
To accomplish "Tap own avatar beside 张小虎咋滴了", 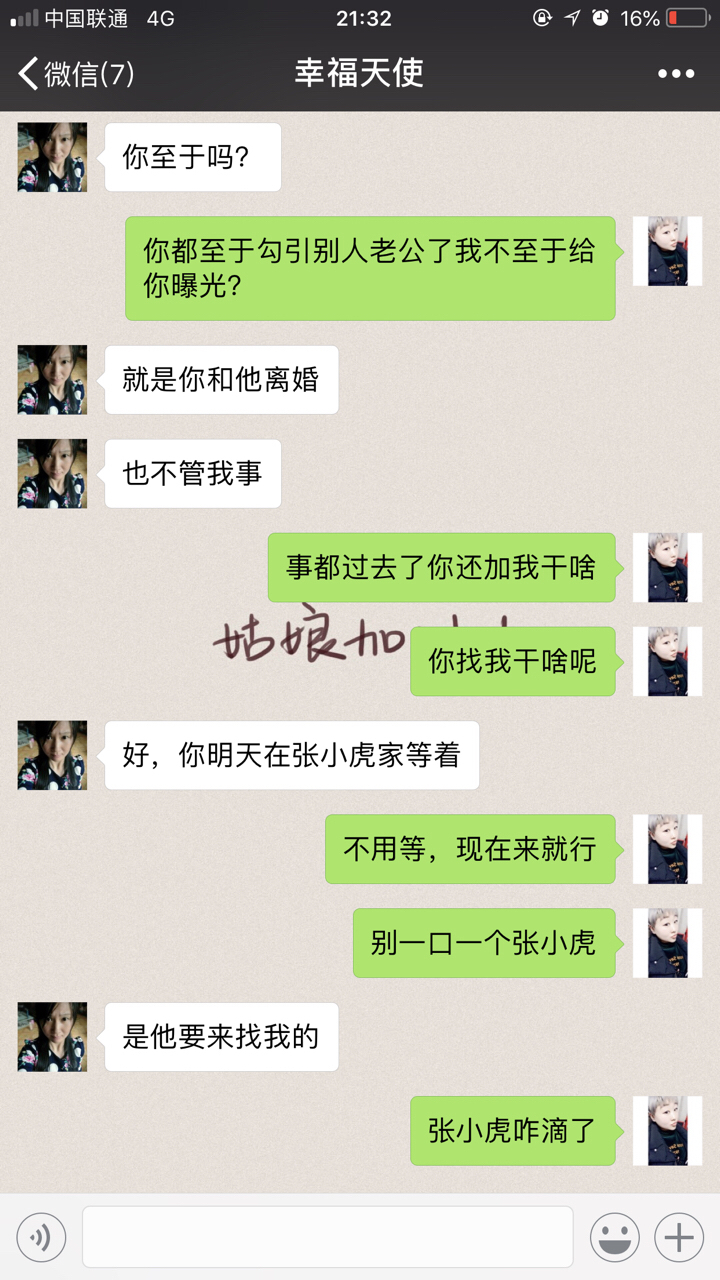I will (x=667, y=1131).
